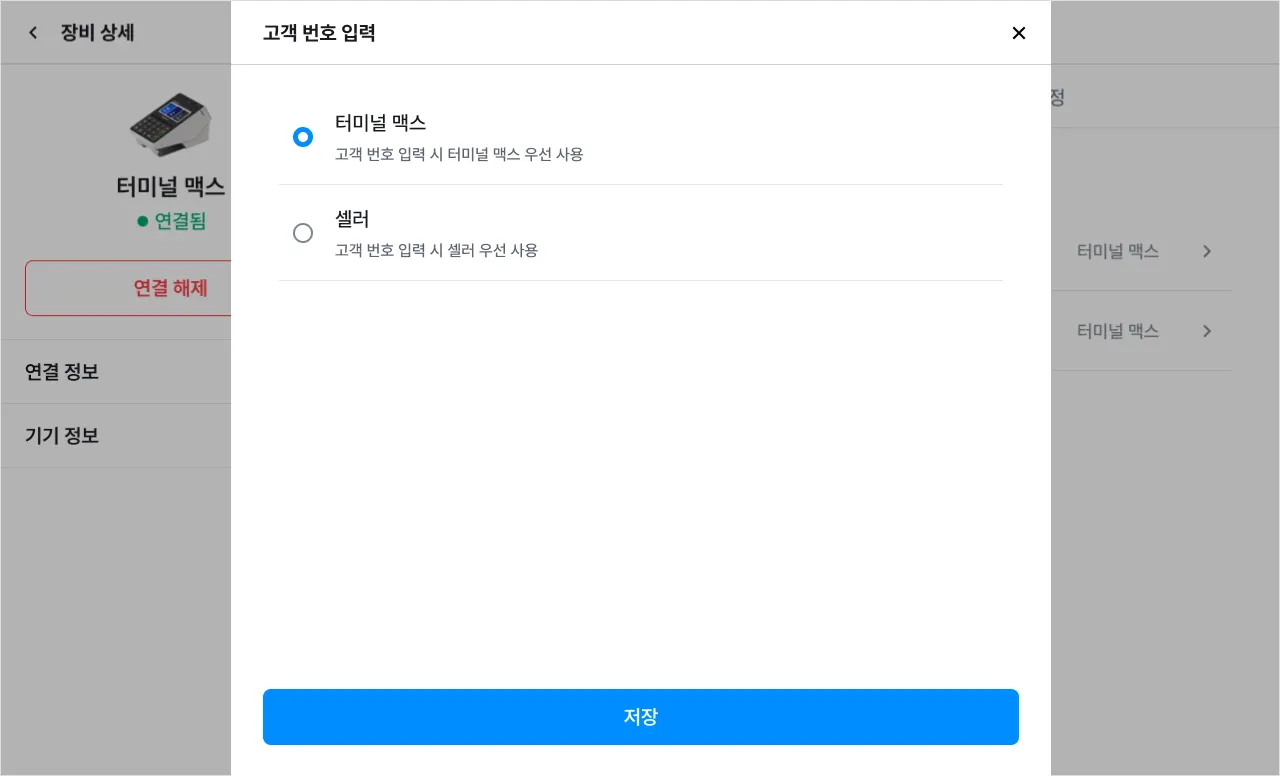Close the 고객 번호 입력 dialog
The image size is (1281, 777).
point(1018,33)
